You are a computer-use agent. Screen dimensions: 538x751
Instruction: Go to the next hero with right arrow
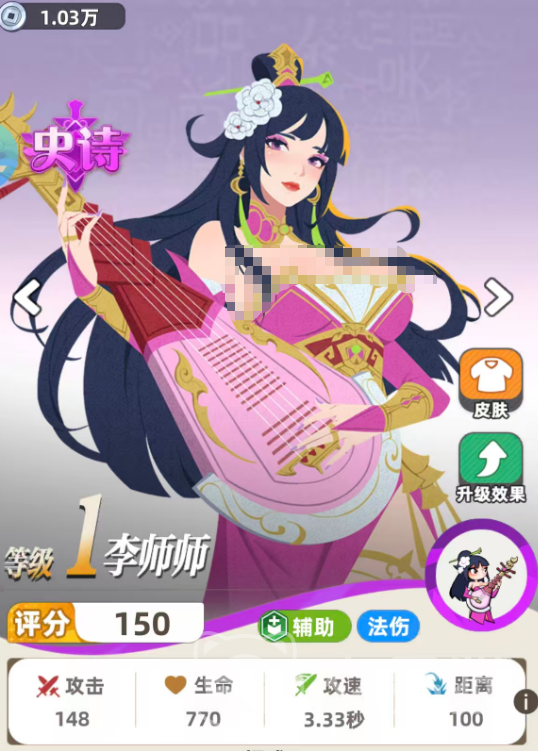(498, 297)
